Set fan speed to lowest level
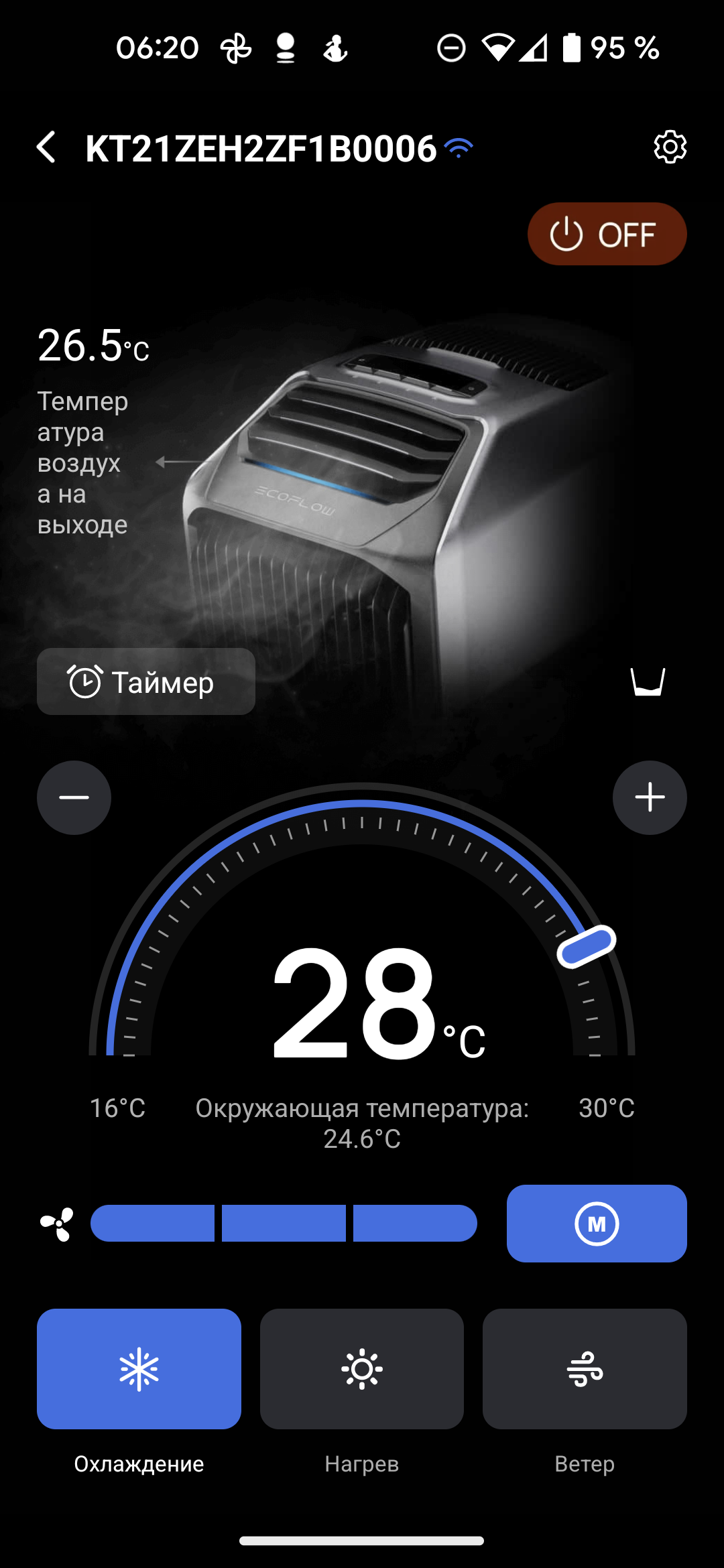Image resolution: width=724 pixels, height=1568 pixels. point(153,1224)
